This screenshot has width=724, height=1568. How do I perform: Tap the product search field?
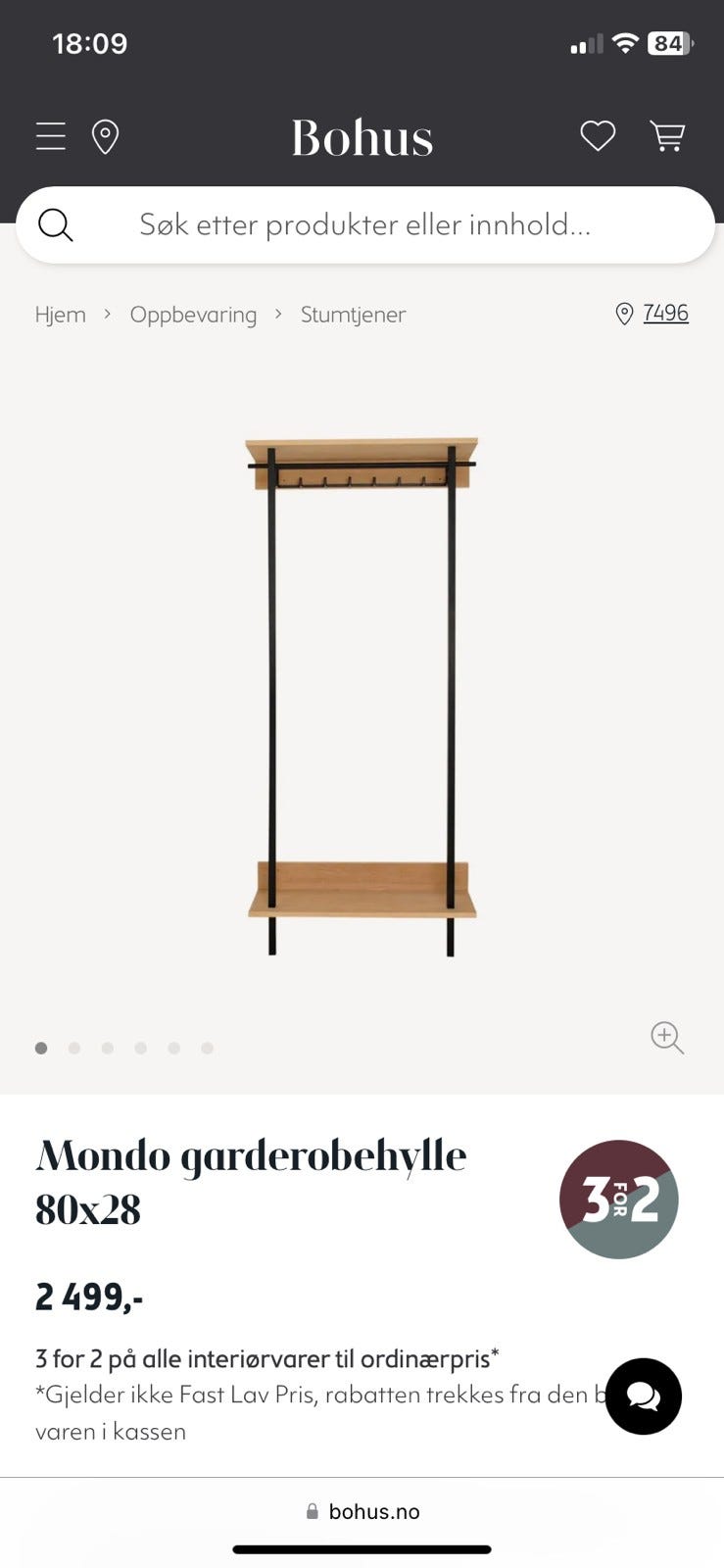pos(364,224)
